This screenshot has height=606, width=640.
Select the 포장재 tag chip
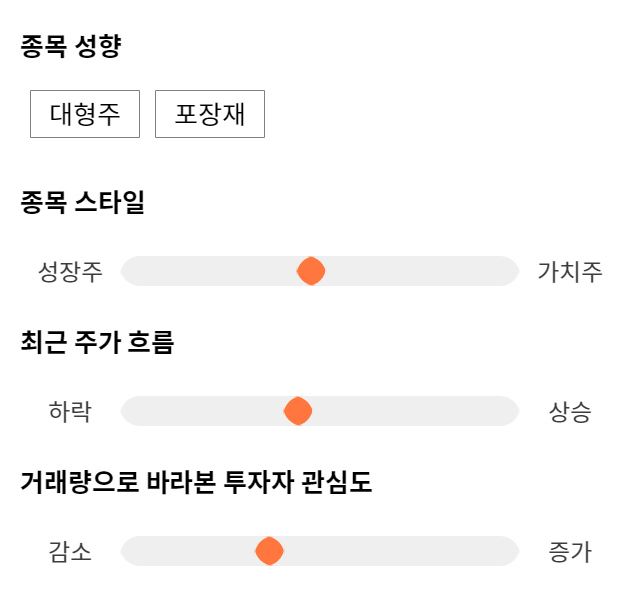click(210, 114)
